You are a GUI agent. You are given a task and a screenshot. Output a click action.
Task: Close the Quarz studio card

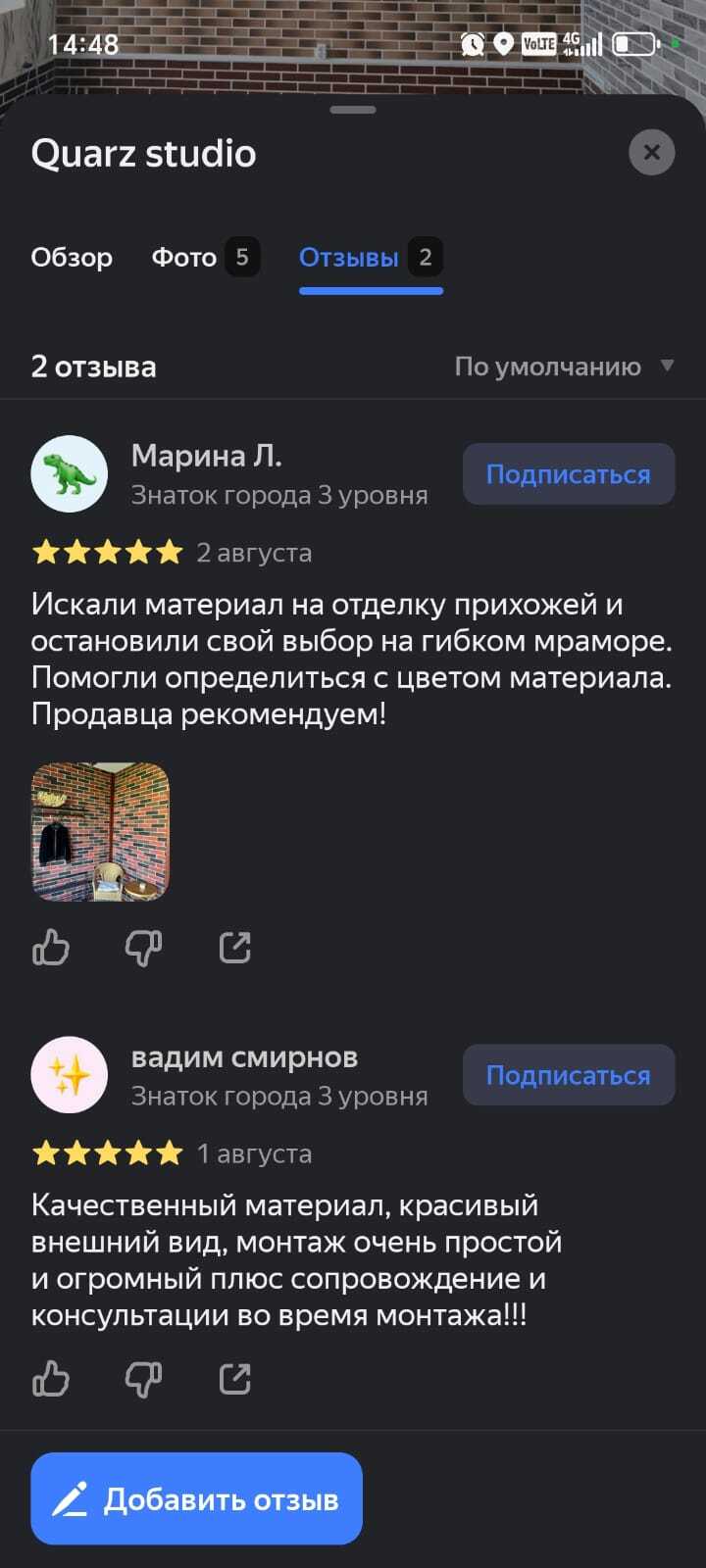pyautogui.click(x=651, y=153)
